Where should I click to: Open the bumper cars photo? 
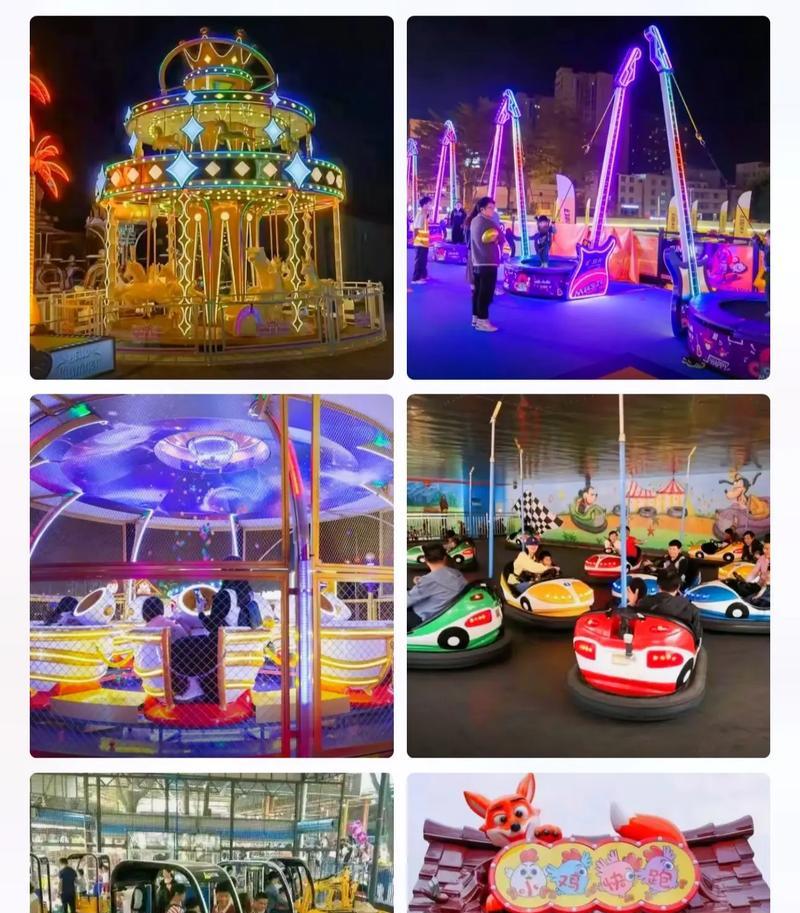(588, 575)
